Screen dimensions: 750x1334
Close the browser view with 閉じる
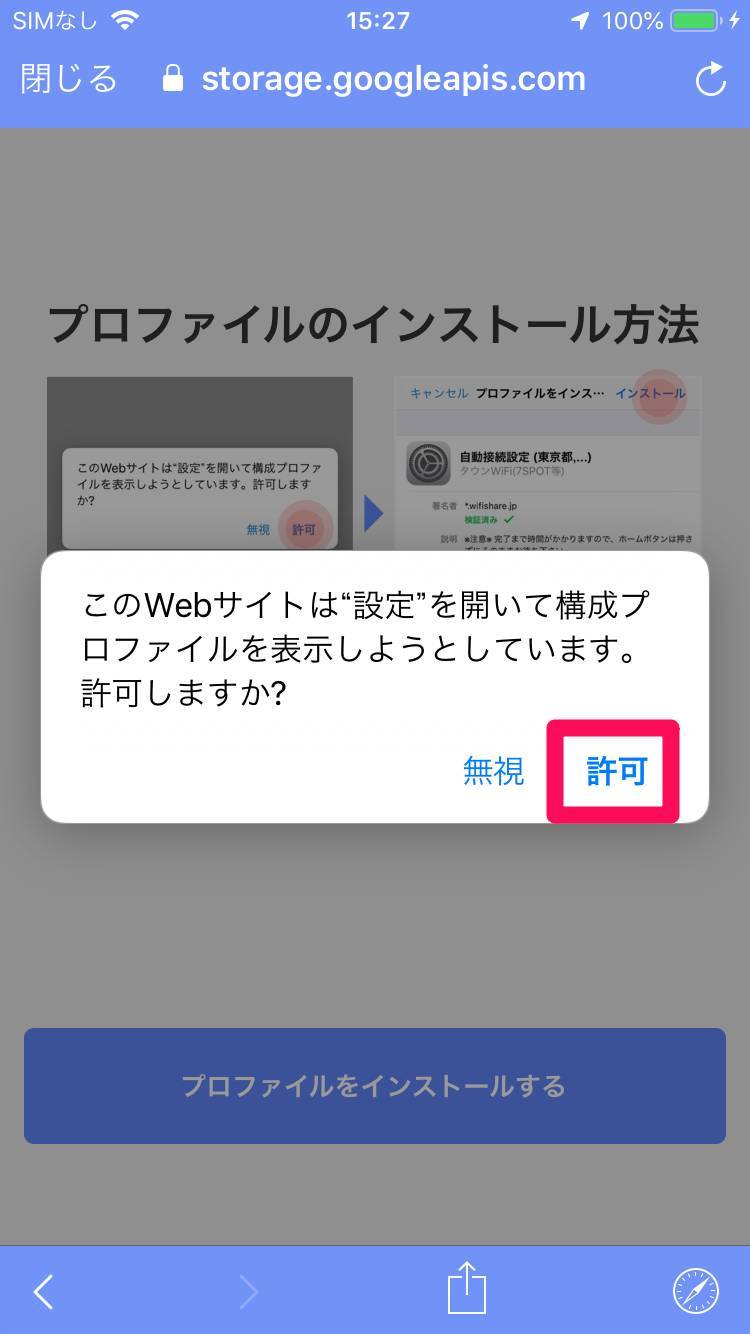coord(68,78)
